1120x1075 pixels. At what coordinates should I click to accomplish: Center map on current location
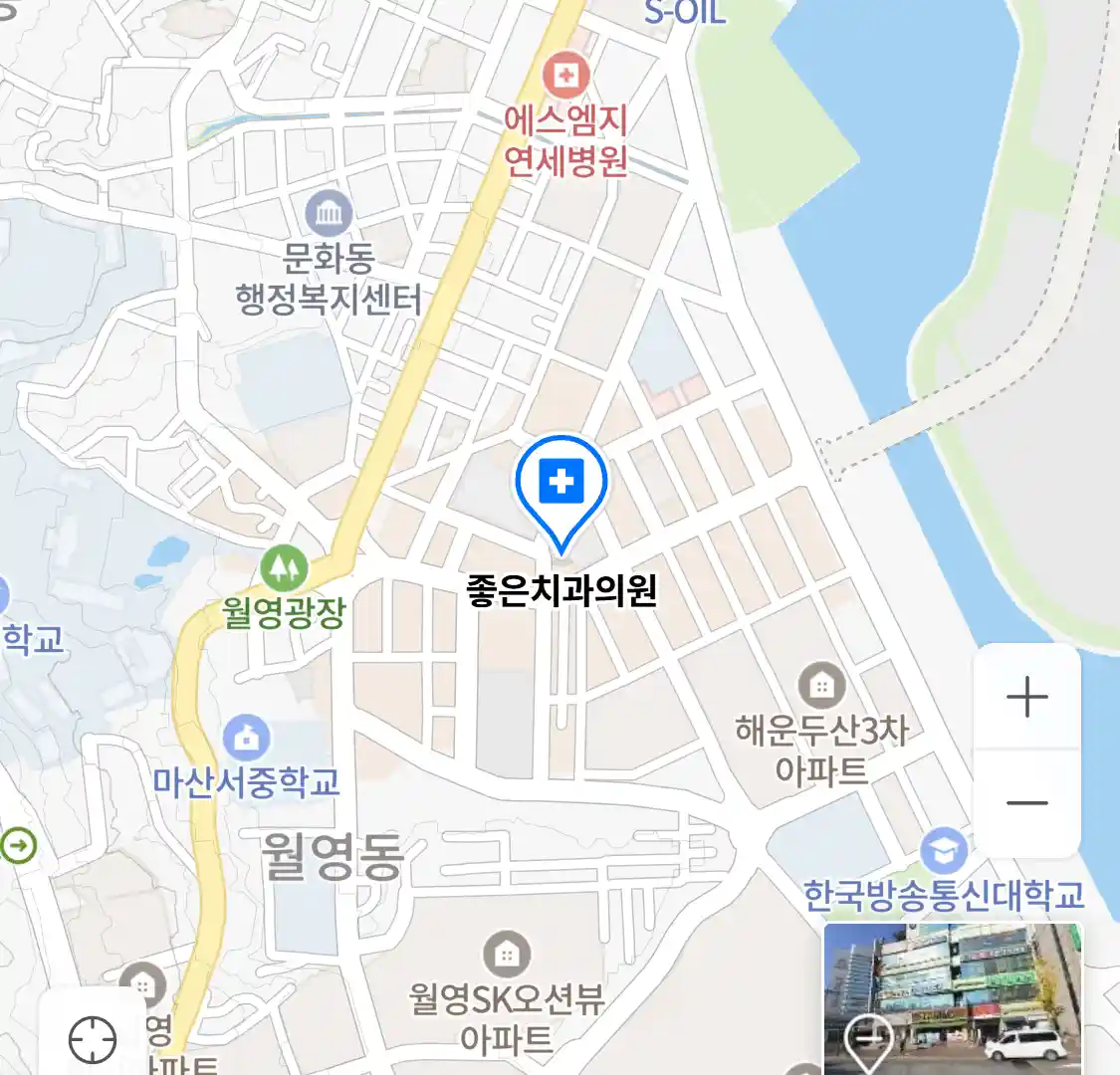point(93,1040)
